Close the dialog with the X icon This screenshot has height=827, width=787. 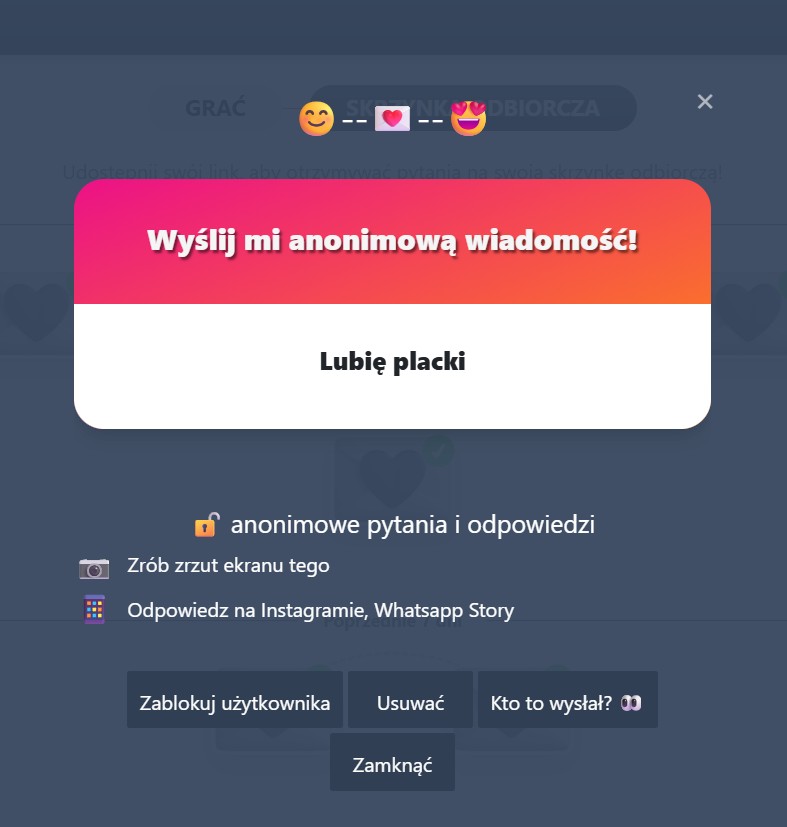tap(705, 101)
